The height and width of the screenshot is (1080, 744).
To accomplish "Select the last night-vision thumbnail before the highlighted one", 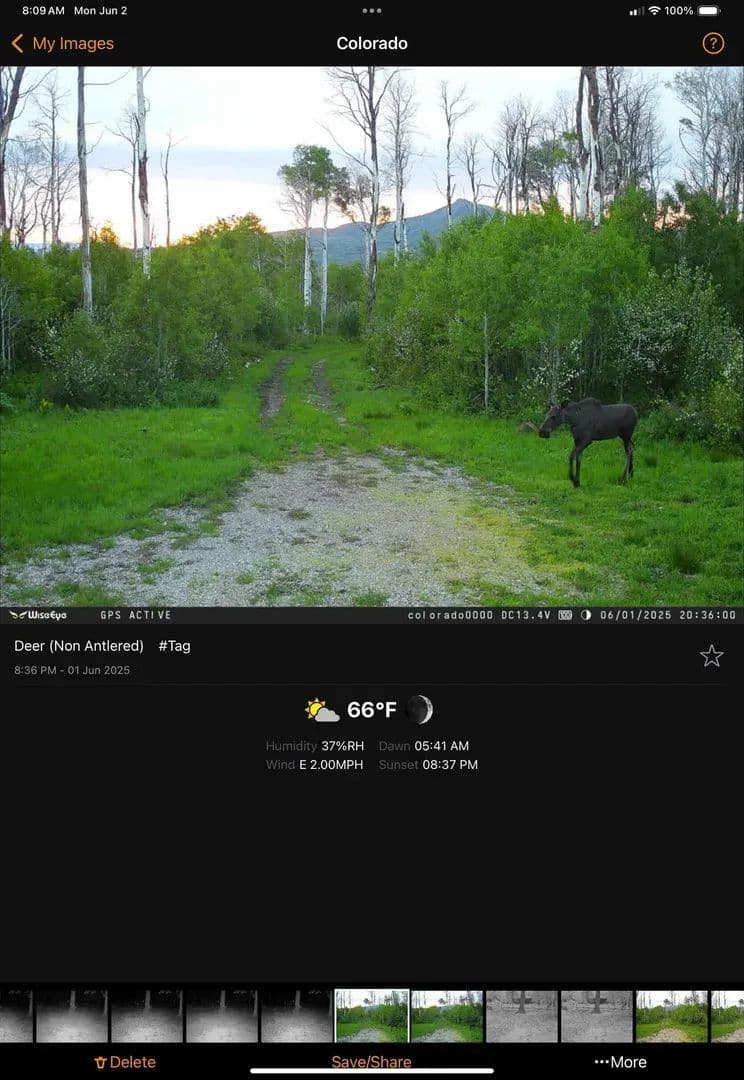I will [296, 1016].
